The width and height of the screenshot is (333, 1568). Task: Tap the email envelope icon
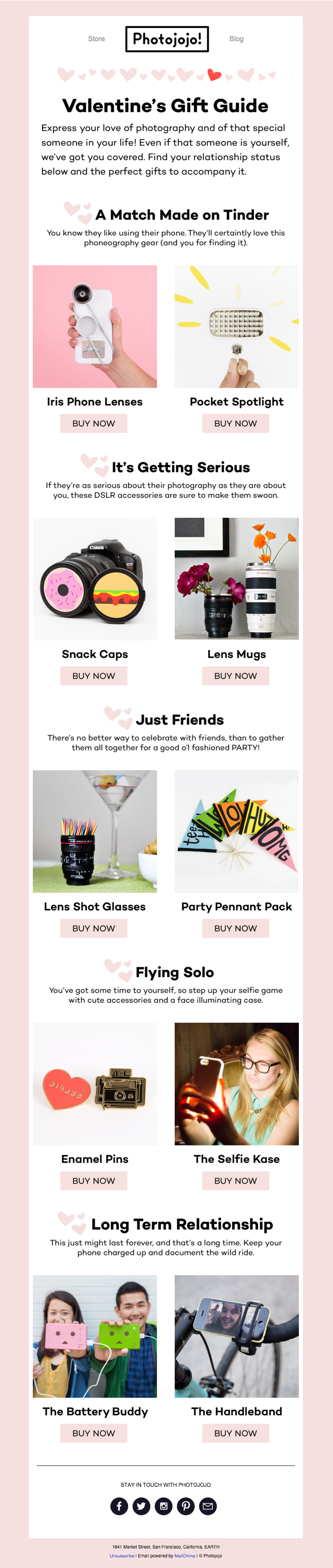(208, 1506)
